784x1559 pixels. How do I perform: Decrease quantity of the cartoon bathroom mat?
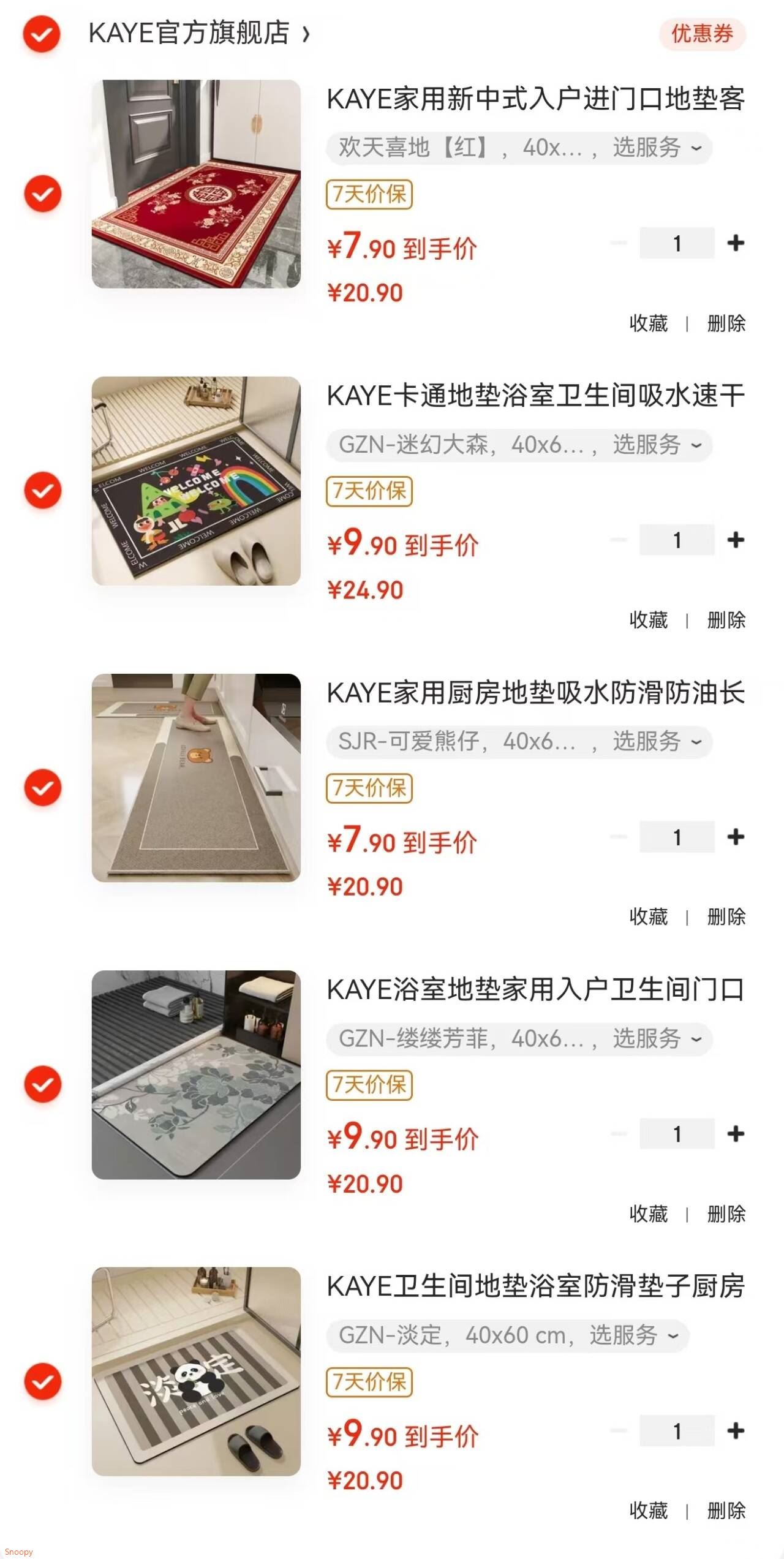(619, 539)
